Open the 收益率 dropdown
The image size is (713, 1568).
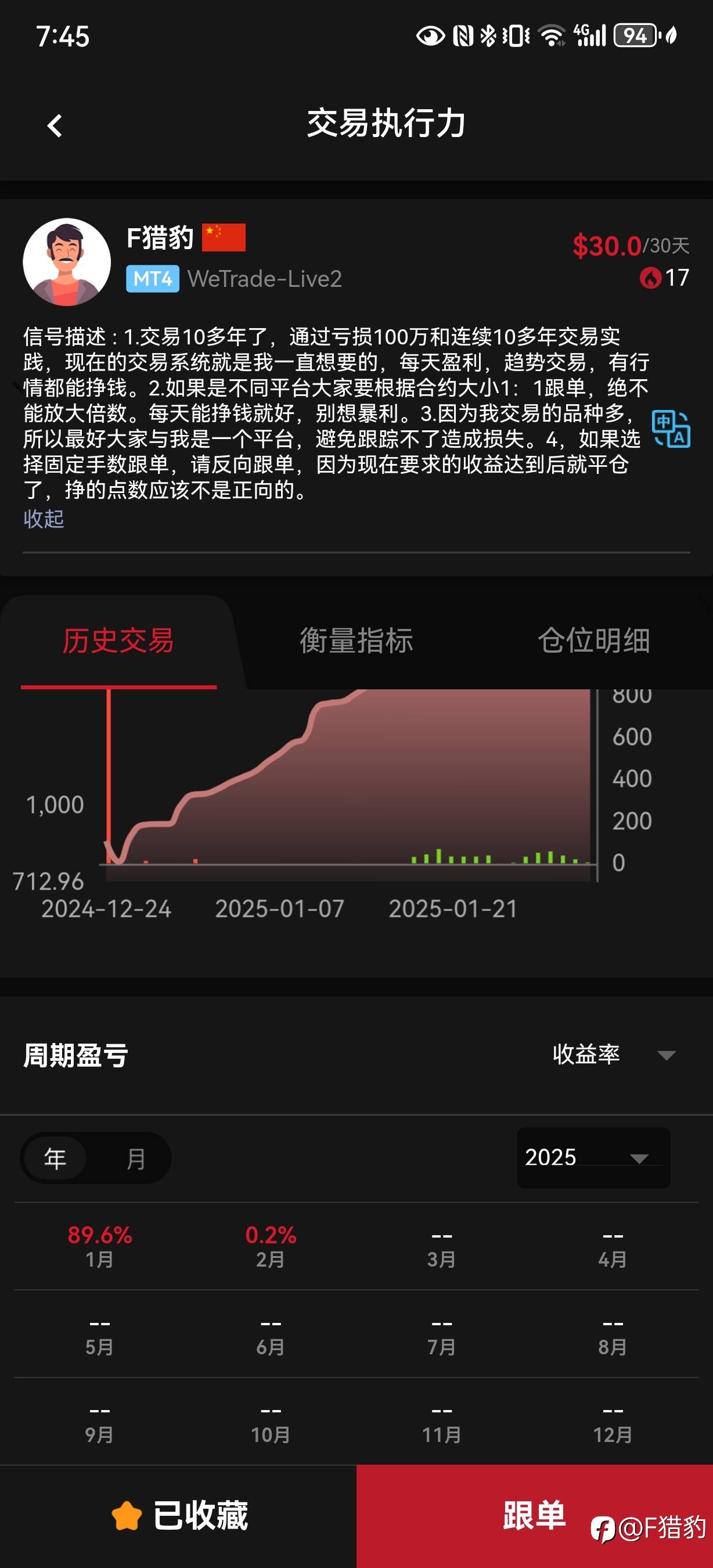click(x=614, y=1054)
